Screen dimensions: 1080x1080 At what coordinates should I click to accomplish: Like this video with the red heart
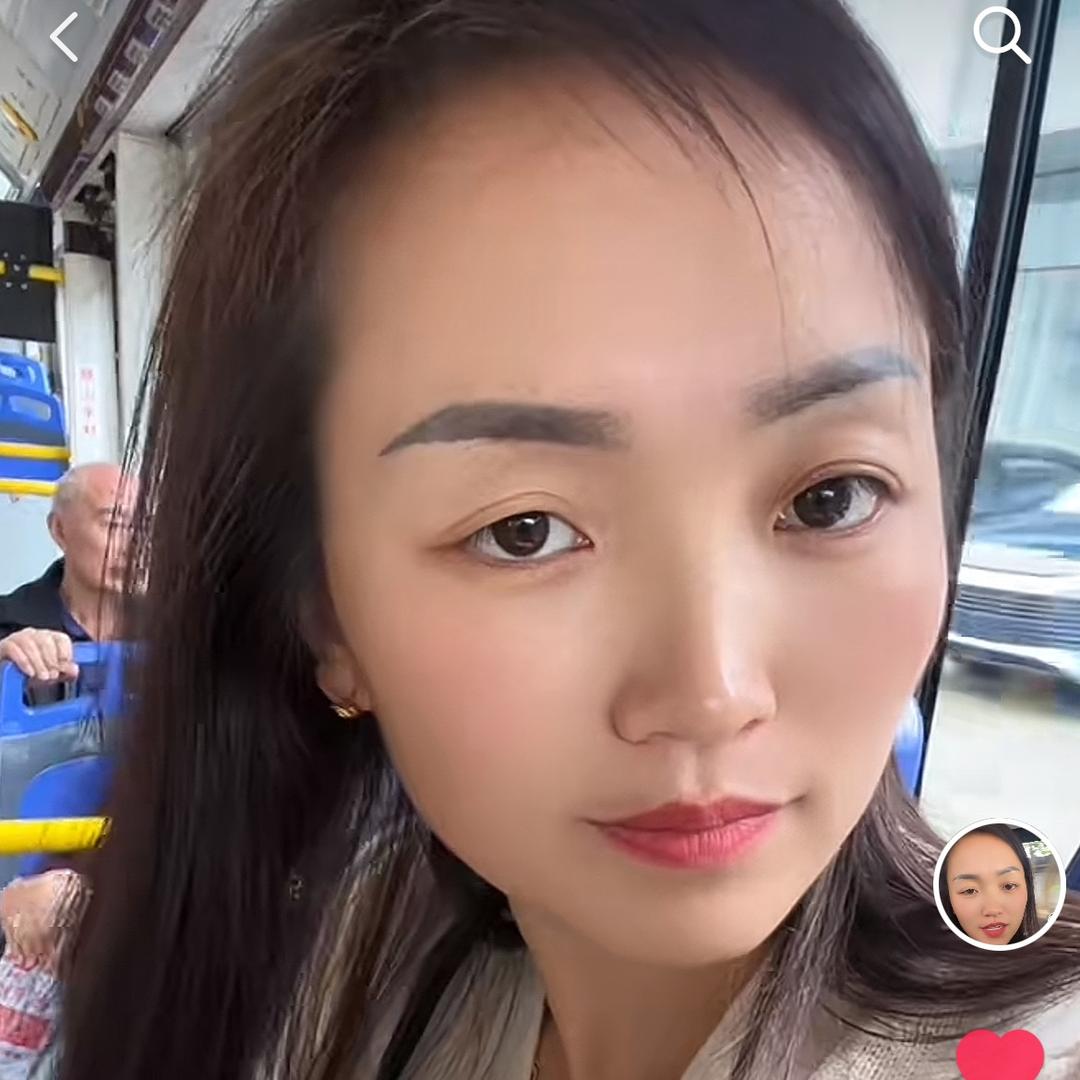(x=1000, y=1056)
